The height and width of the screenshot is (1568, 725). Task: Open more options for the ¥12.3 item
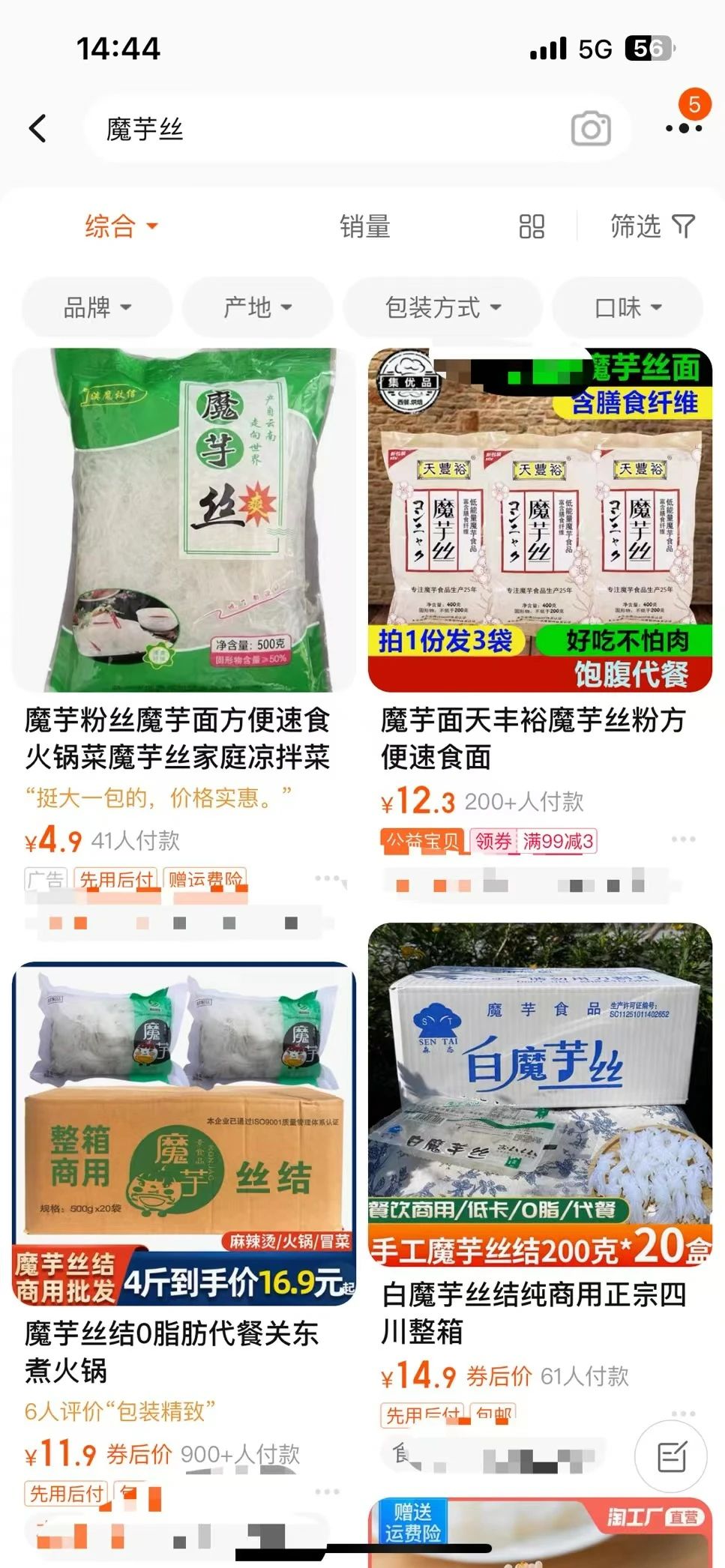pos(683,839)
